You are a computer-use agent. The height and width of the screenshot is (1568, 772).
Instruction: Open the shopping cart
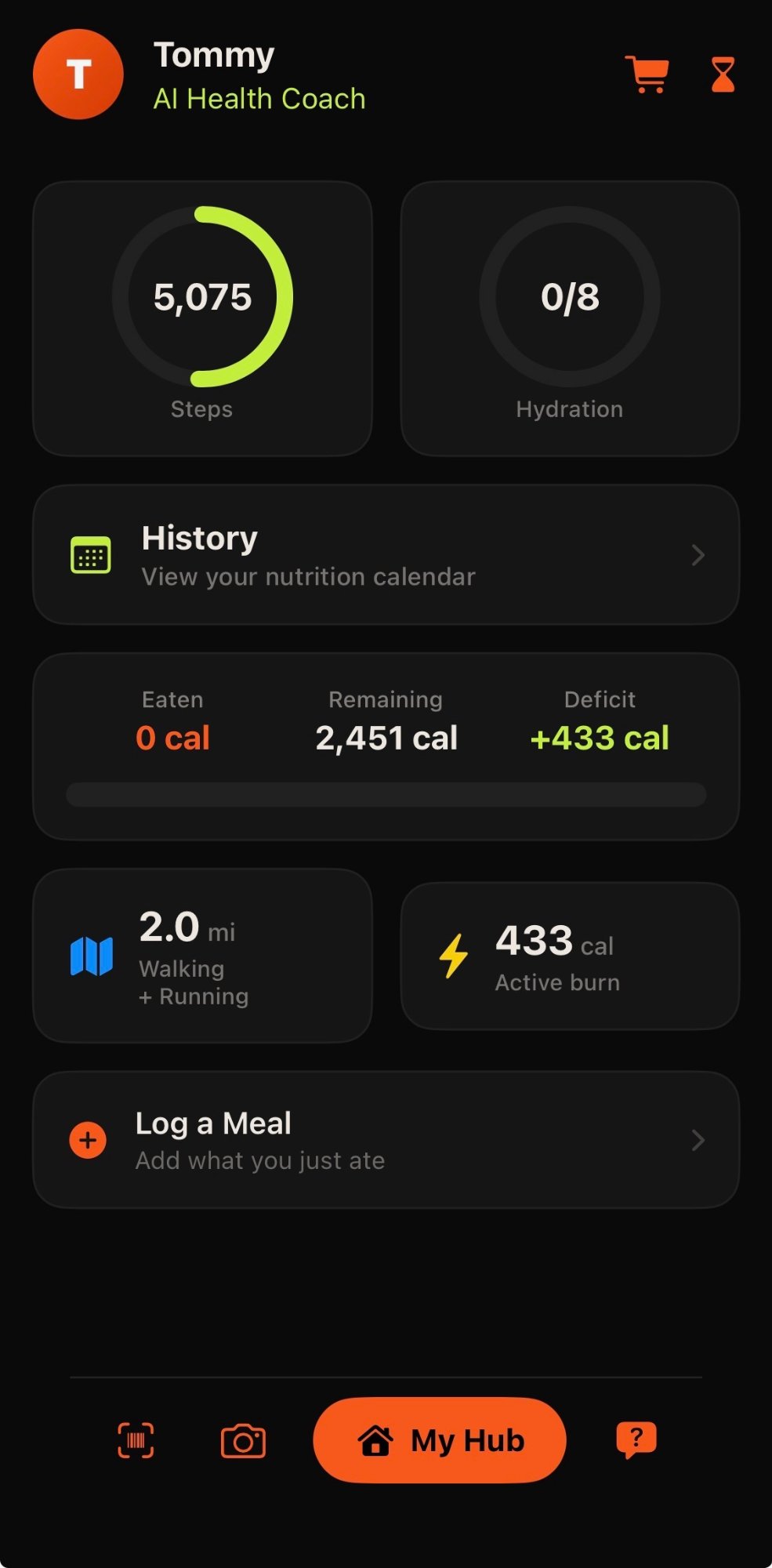point(647,72)
